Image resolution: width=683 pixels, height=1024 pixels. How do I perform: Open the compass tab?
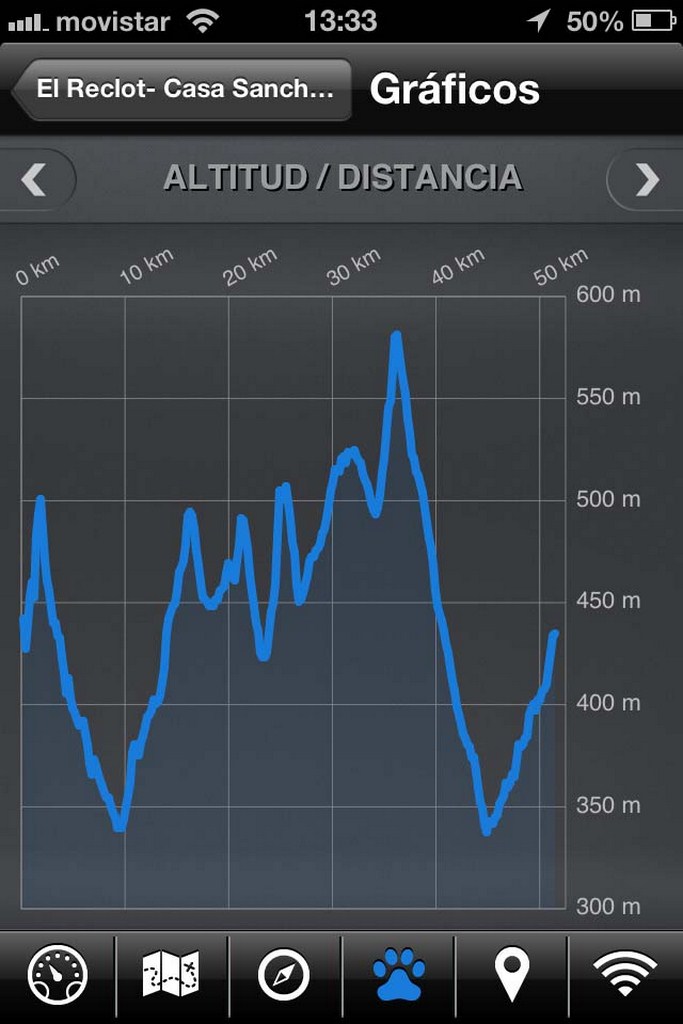(284, 974)
